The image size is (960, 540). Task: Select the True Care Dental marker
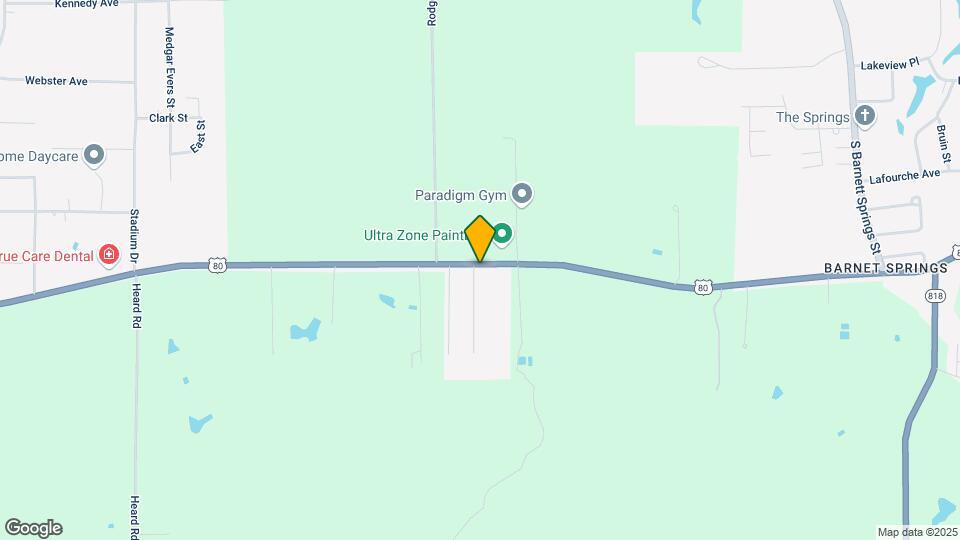click(110, 257)
